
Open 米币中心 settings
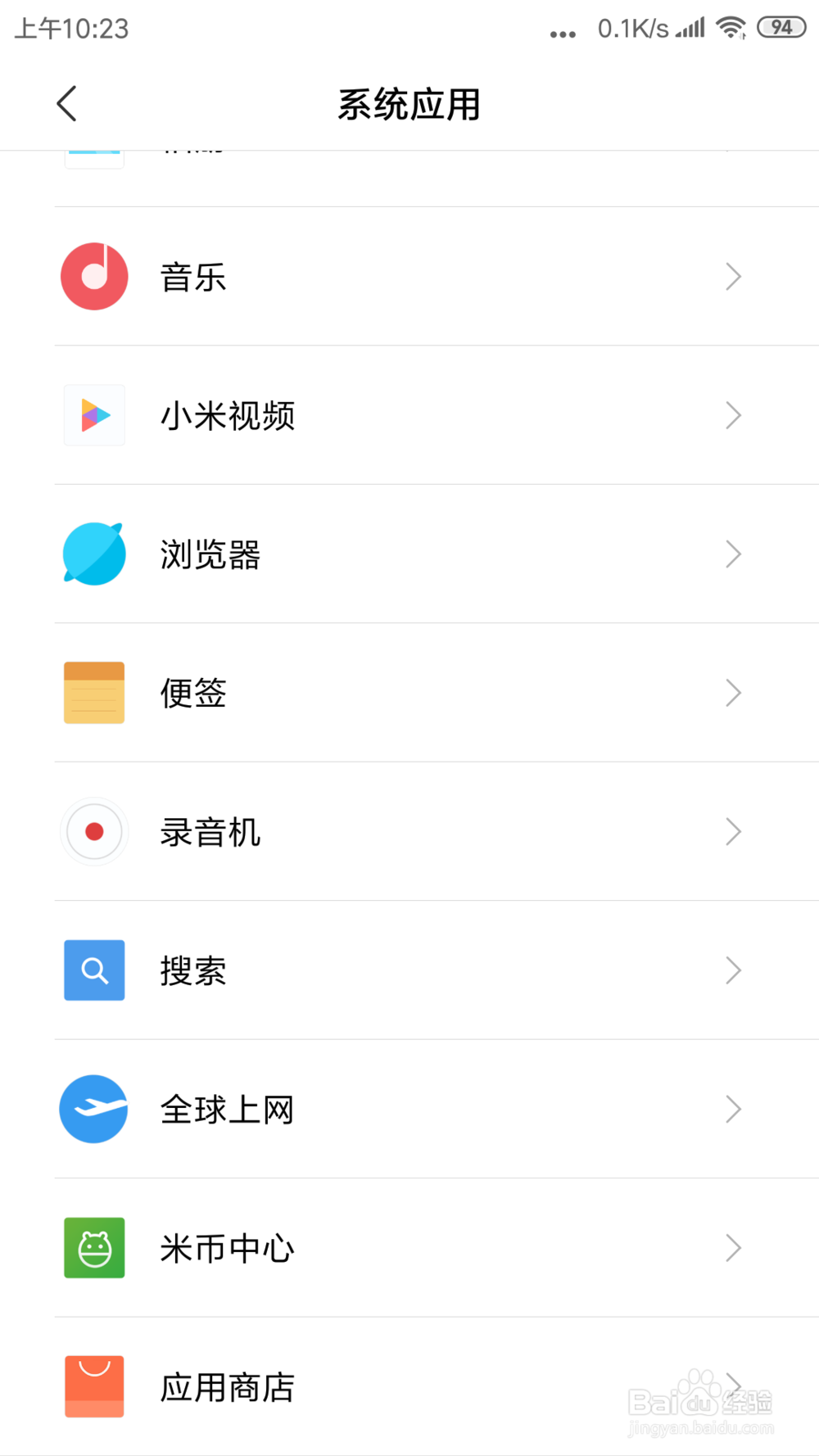coord(409,1248)
